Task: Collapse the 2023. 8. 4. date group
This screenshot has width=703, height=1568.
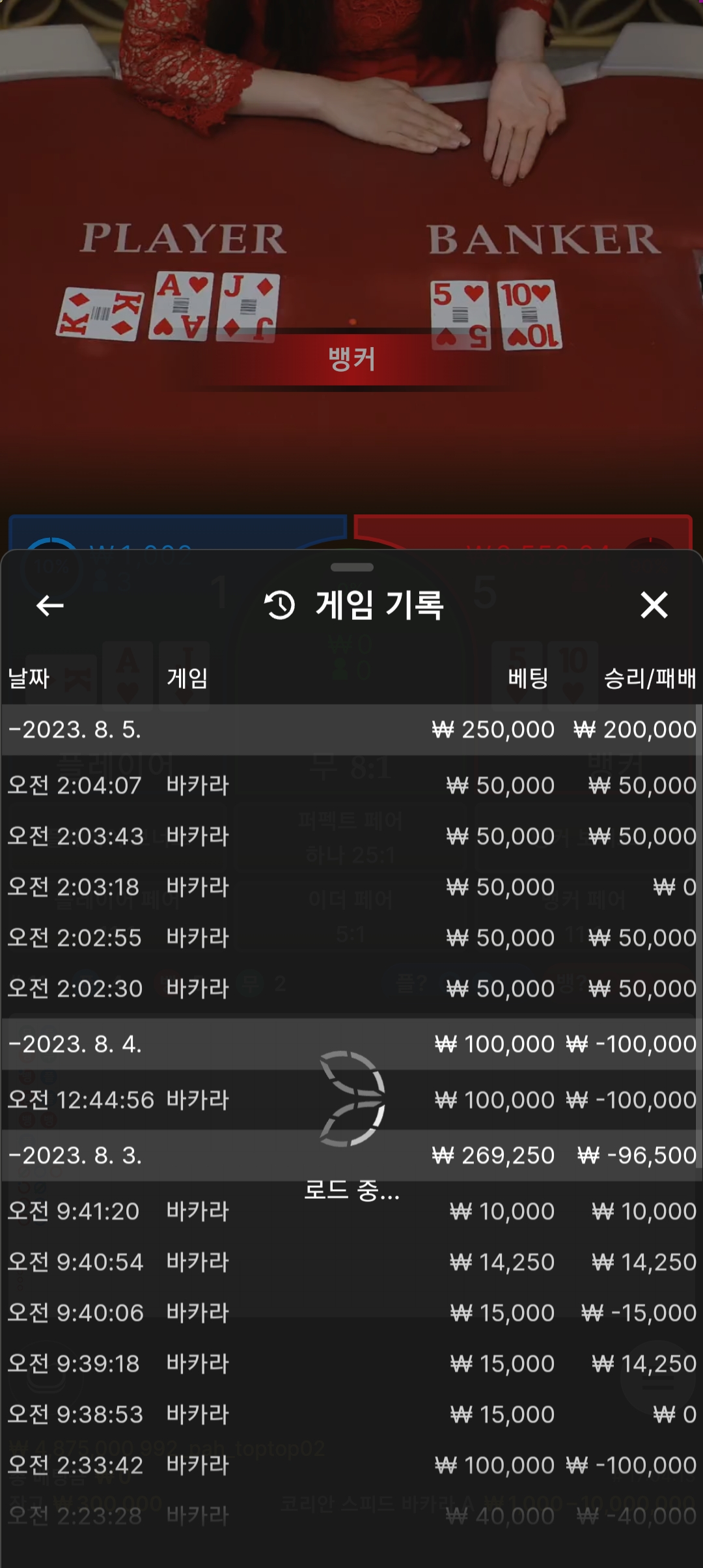Action: click(x=351, y=1044)
